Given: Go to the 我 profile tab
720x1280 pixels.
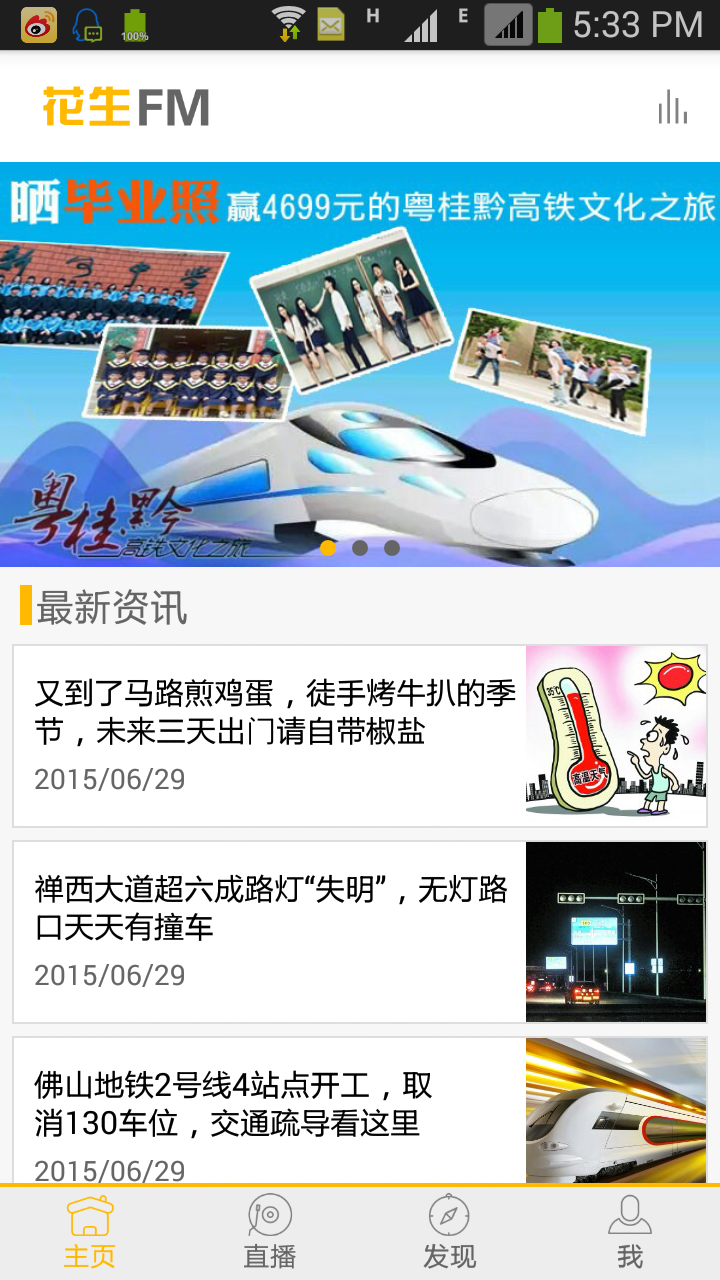Looking at the screenshot, I should coord(629,1232).
